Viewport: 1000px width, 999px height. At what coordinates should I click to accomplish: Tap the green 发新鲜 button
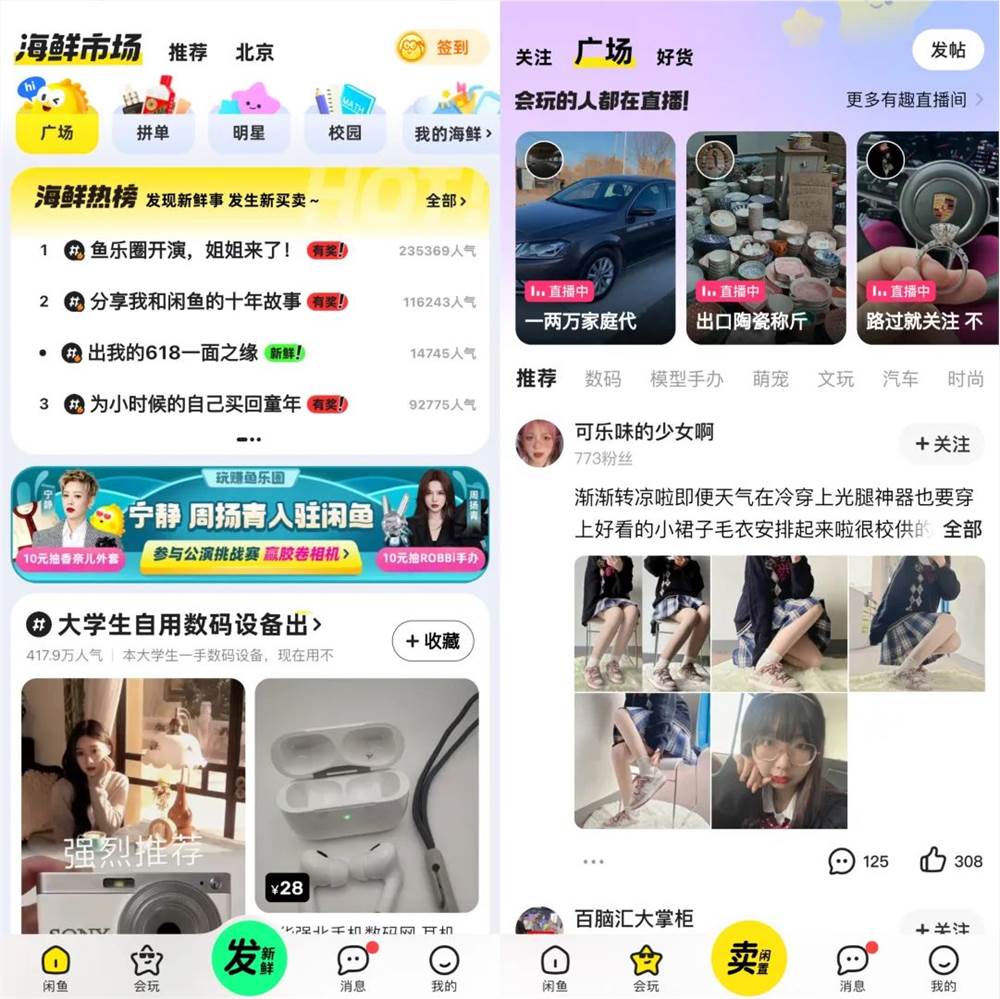pos(249,957)
